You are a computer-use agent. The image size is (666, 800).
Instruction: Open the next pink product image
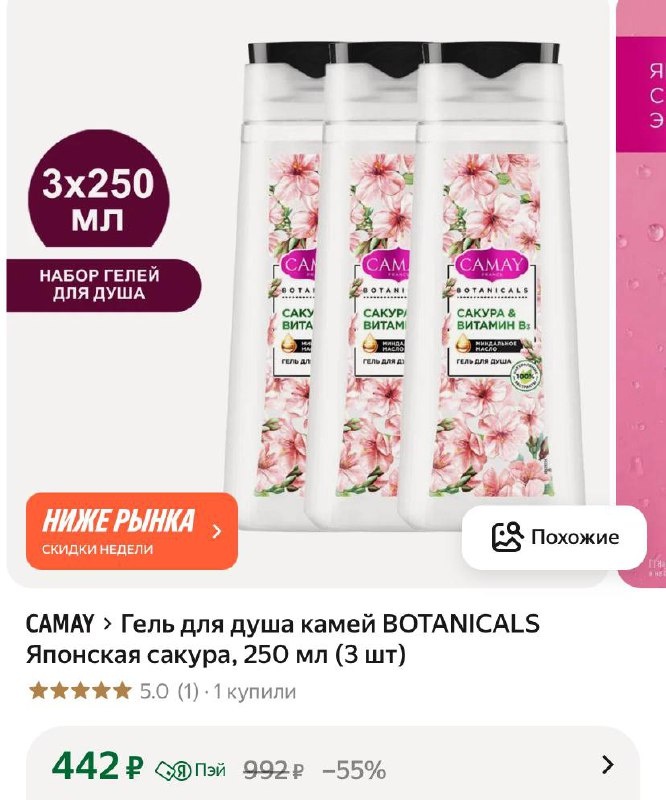(642, 294)
